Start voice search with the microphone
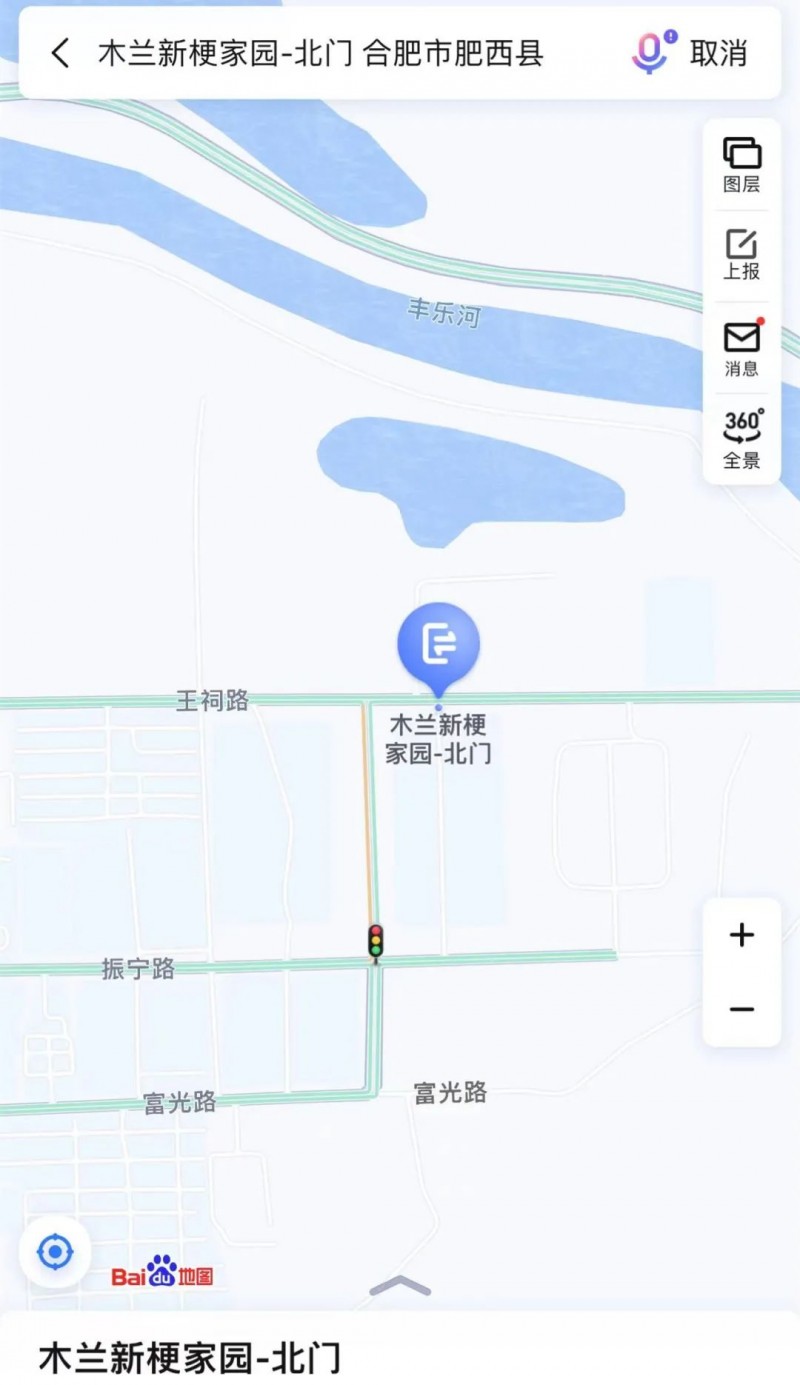Screen dimensions: 800x1385 pyautogui.click(x=651, y=53)
